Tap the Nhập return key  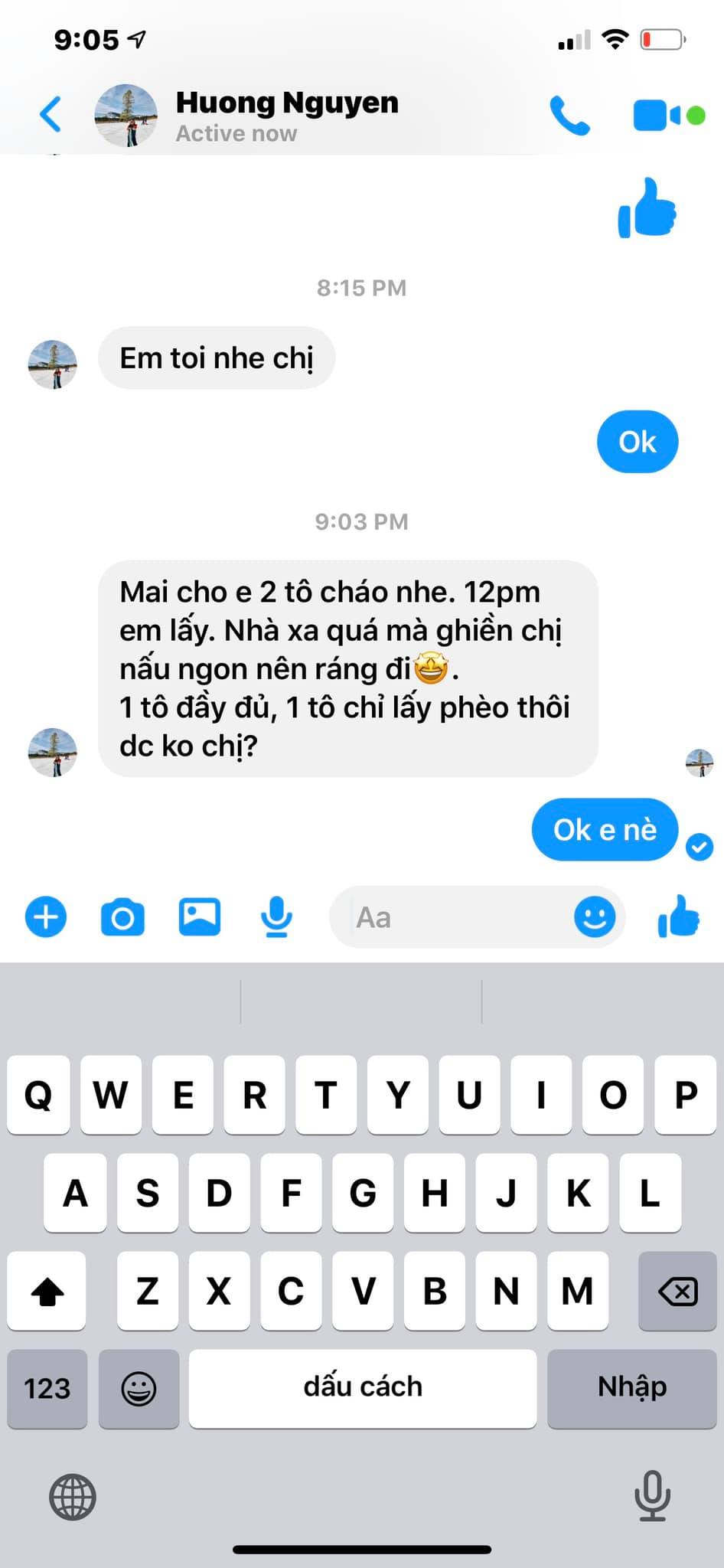pyautogui.click(x=631, y=1388)
